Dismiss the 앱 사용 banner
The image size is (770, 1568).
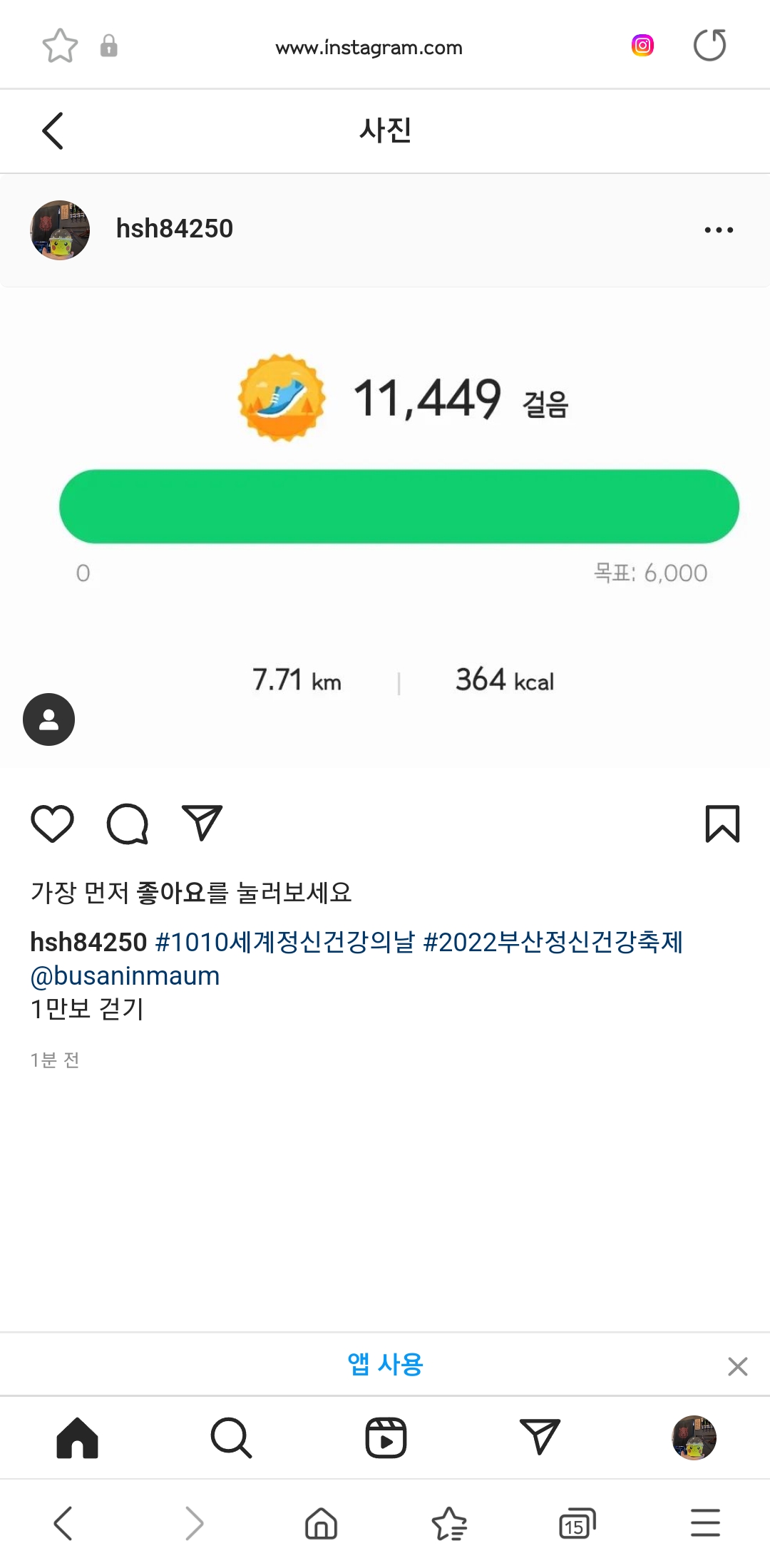(x=737, y=1366)
